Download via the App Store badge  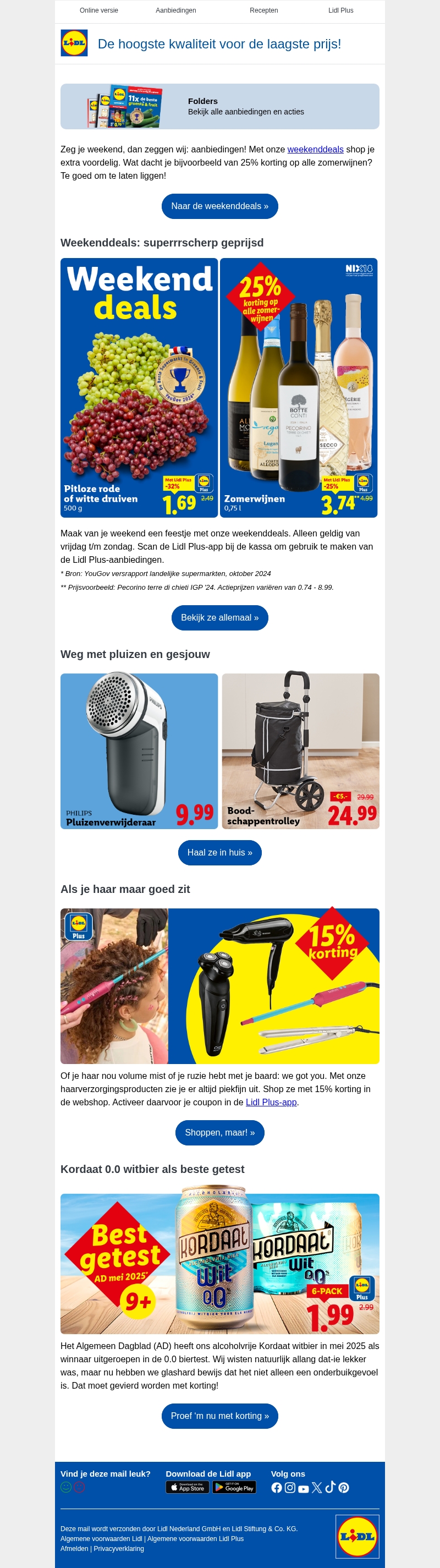188,1488
